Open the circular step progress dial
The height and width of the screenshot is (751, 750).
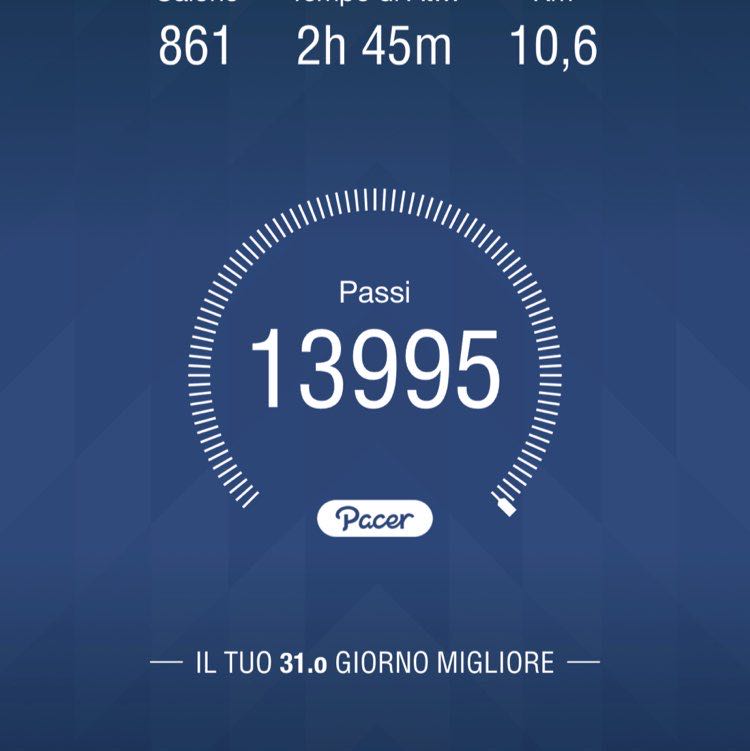point(375,370)
